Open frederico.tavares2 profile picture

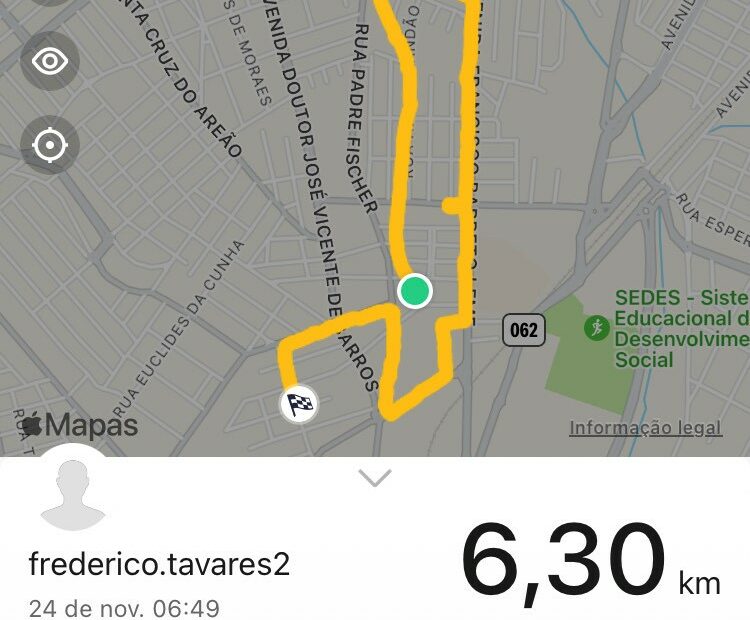(x=72, y=495)
